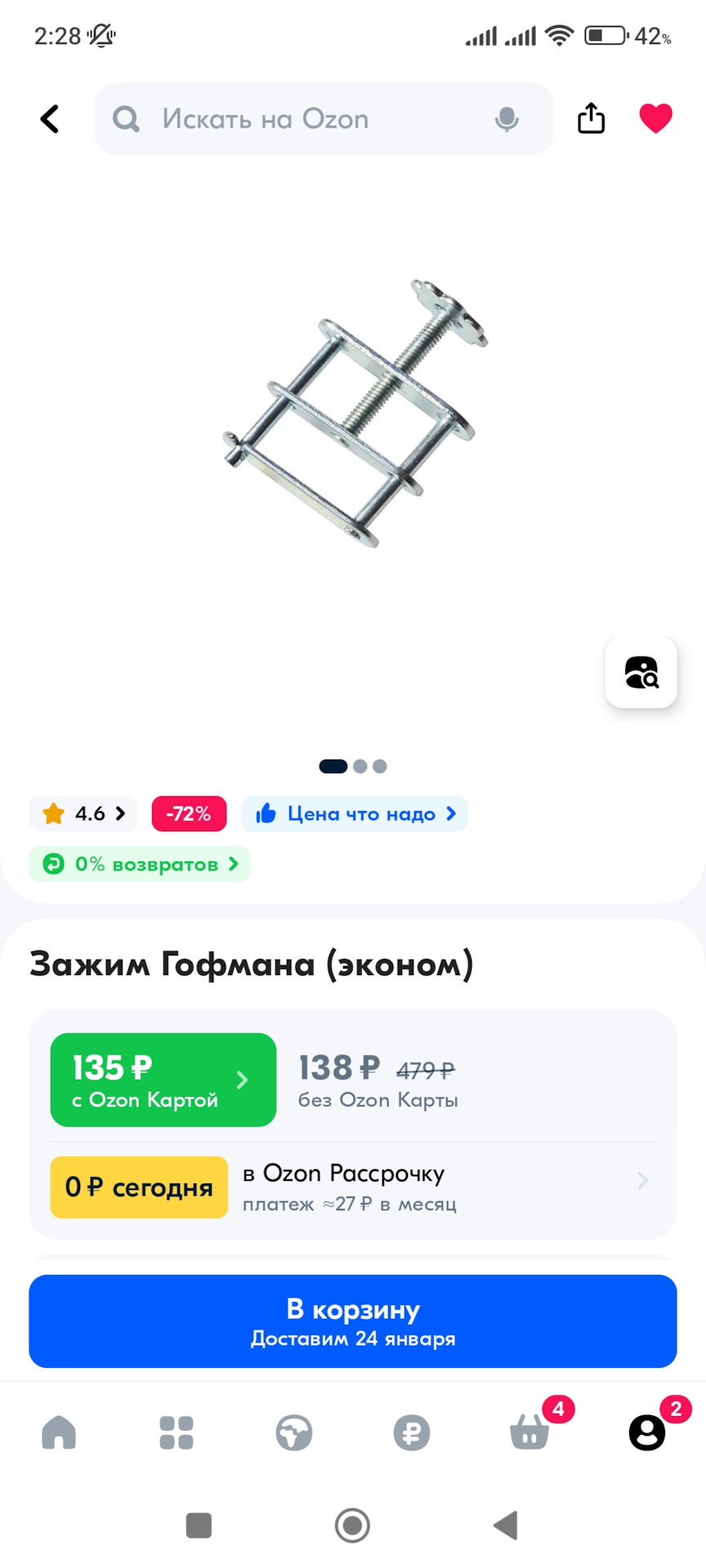
Task: Open the globe tab in bottom navigation
Action: tap(294, 1432)
